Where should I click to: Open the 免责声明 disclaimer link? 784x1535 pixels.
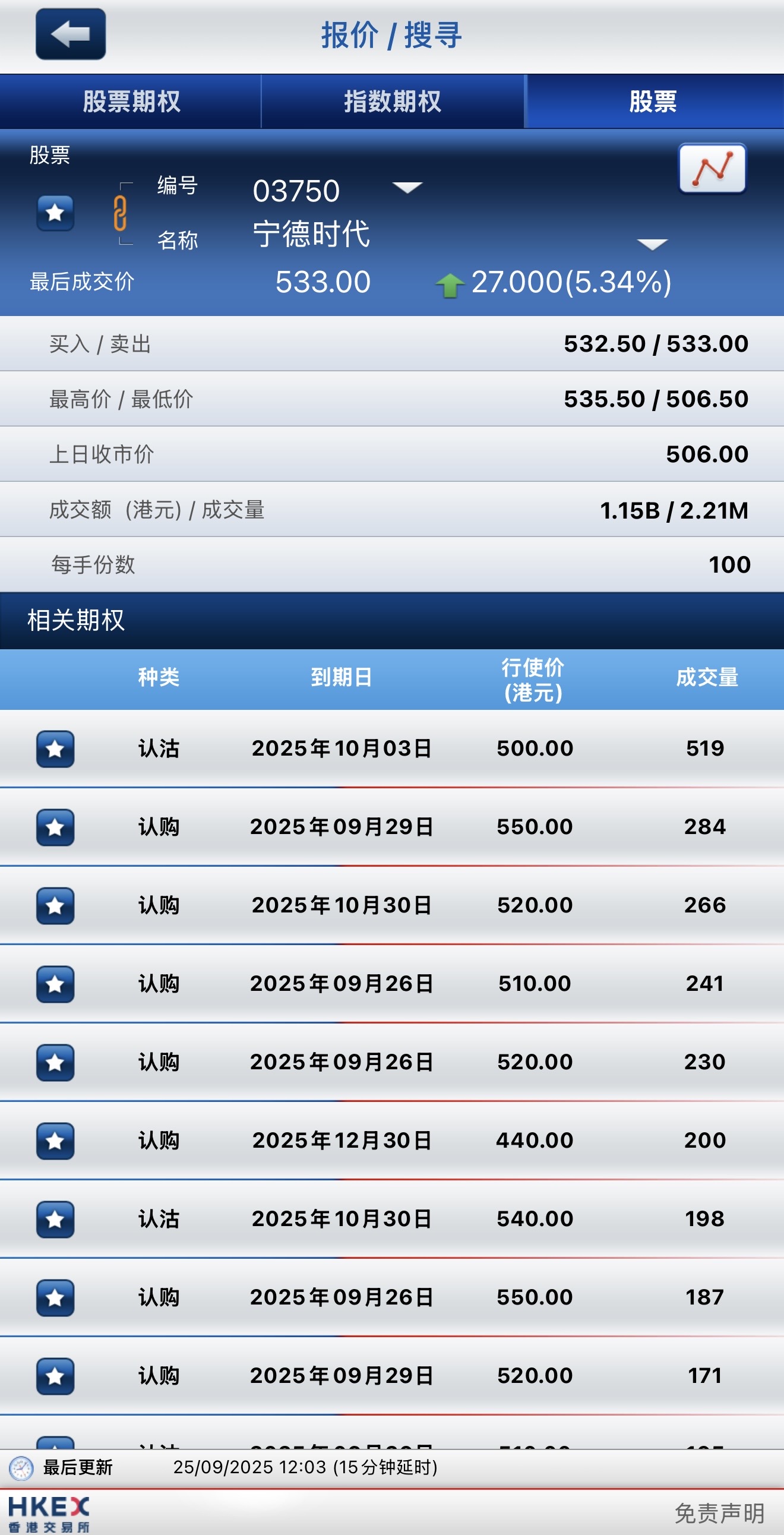coord(719,1513)
